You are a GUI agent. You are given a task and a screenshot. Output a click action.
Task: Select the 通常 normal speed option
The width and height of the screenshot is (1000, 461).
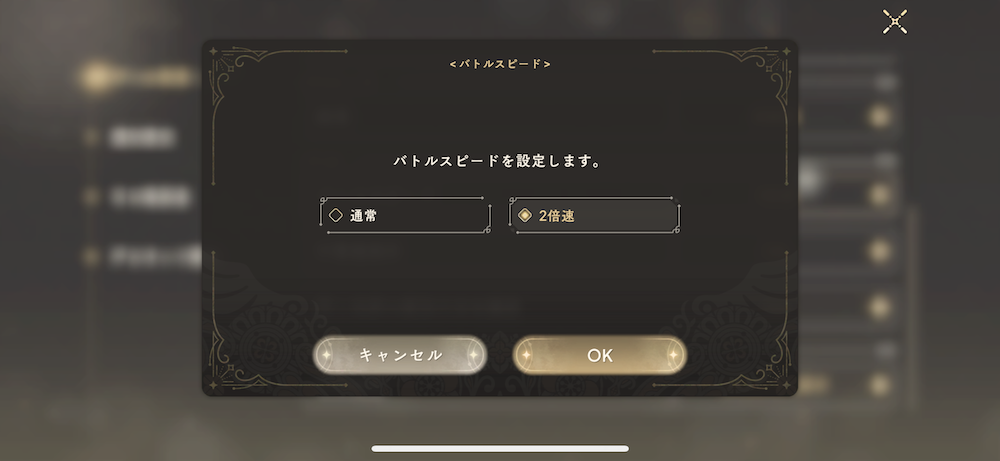tap(405, 215)
